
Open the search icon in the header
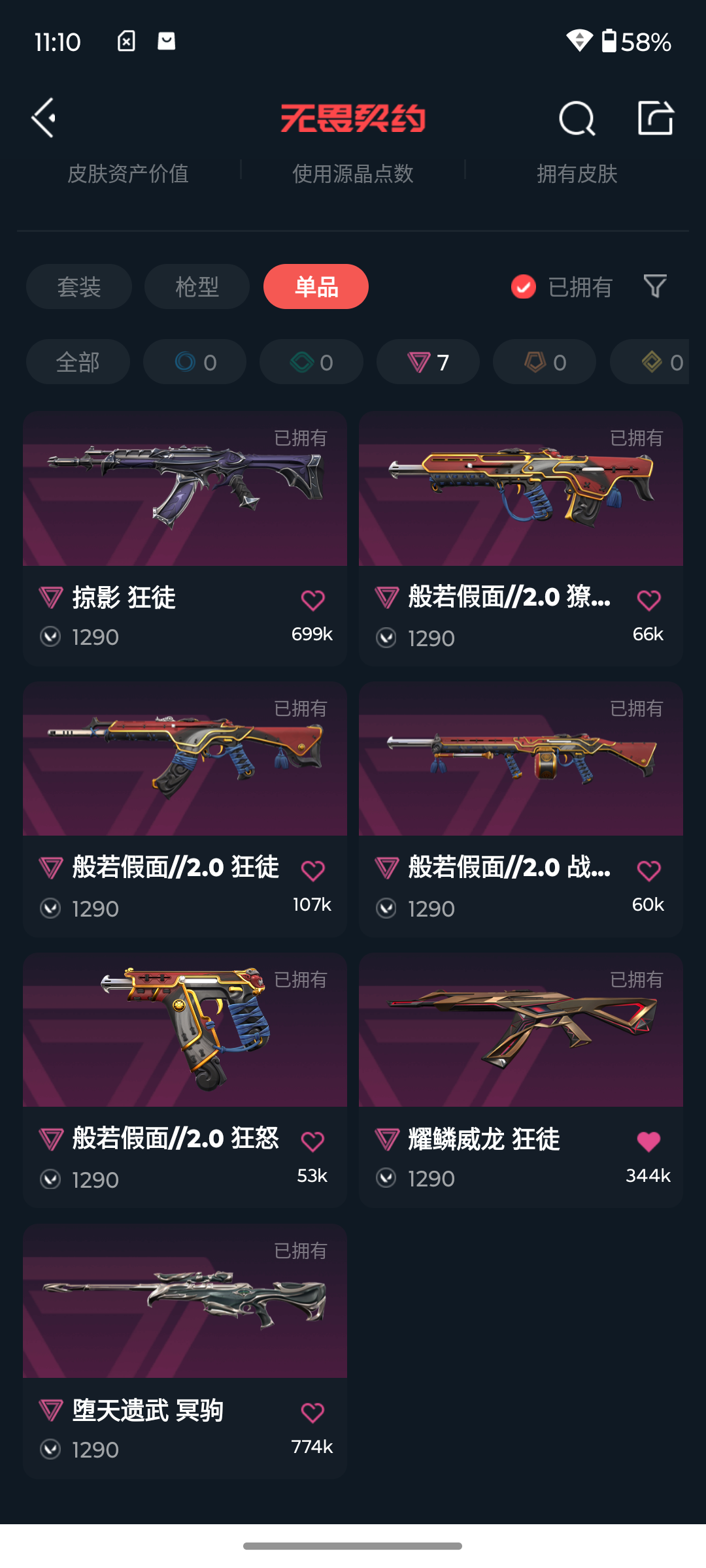point(577,118)
